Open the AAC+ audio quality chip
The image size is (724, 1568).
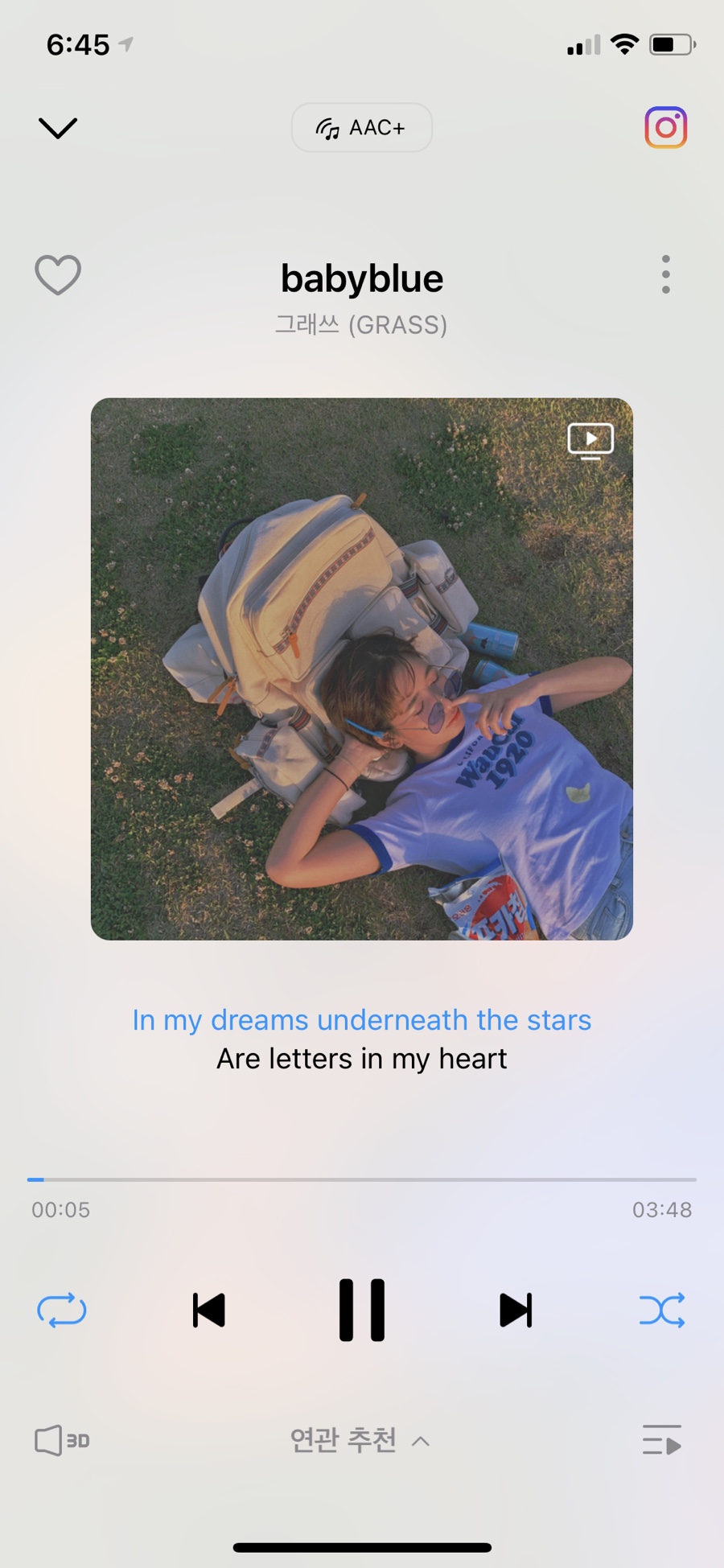pyautogui.click(x=361, y=128)
